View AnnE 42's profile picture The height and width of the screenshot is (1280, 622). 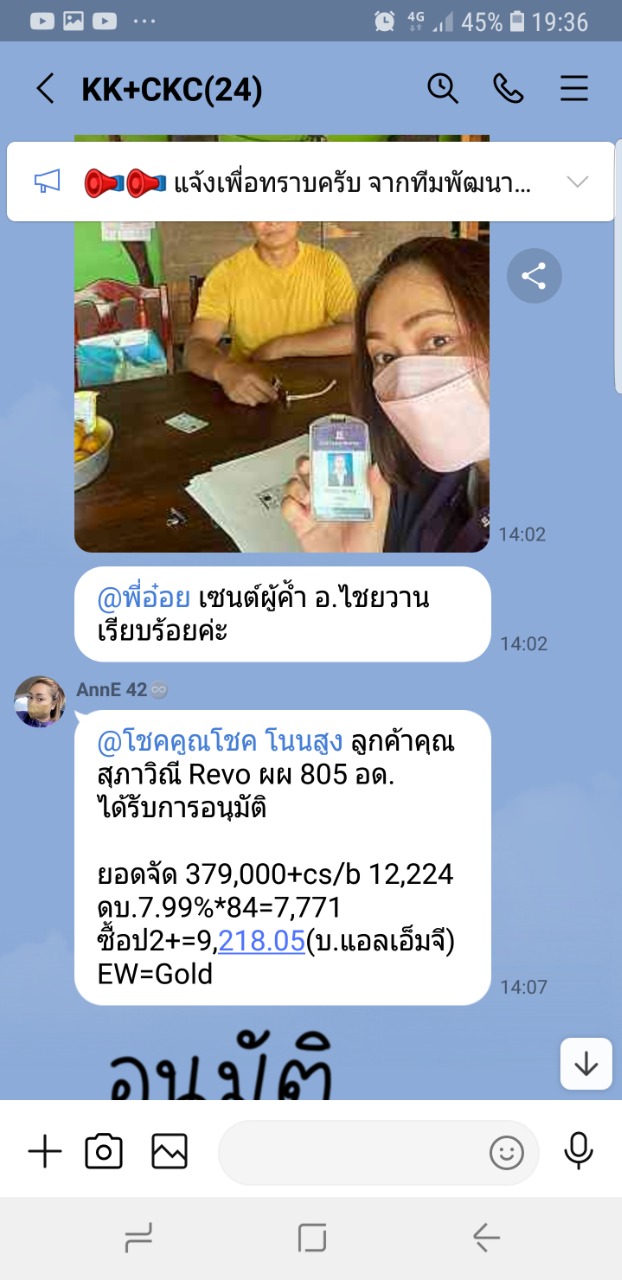click(40, 702)
